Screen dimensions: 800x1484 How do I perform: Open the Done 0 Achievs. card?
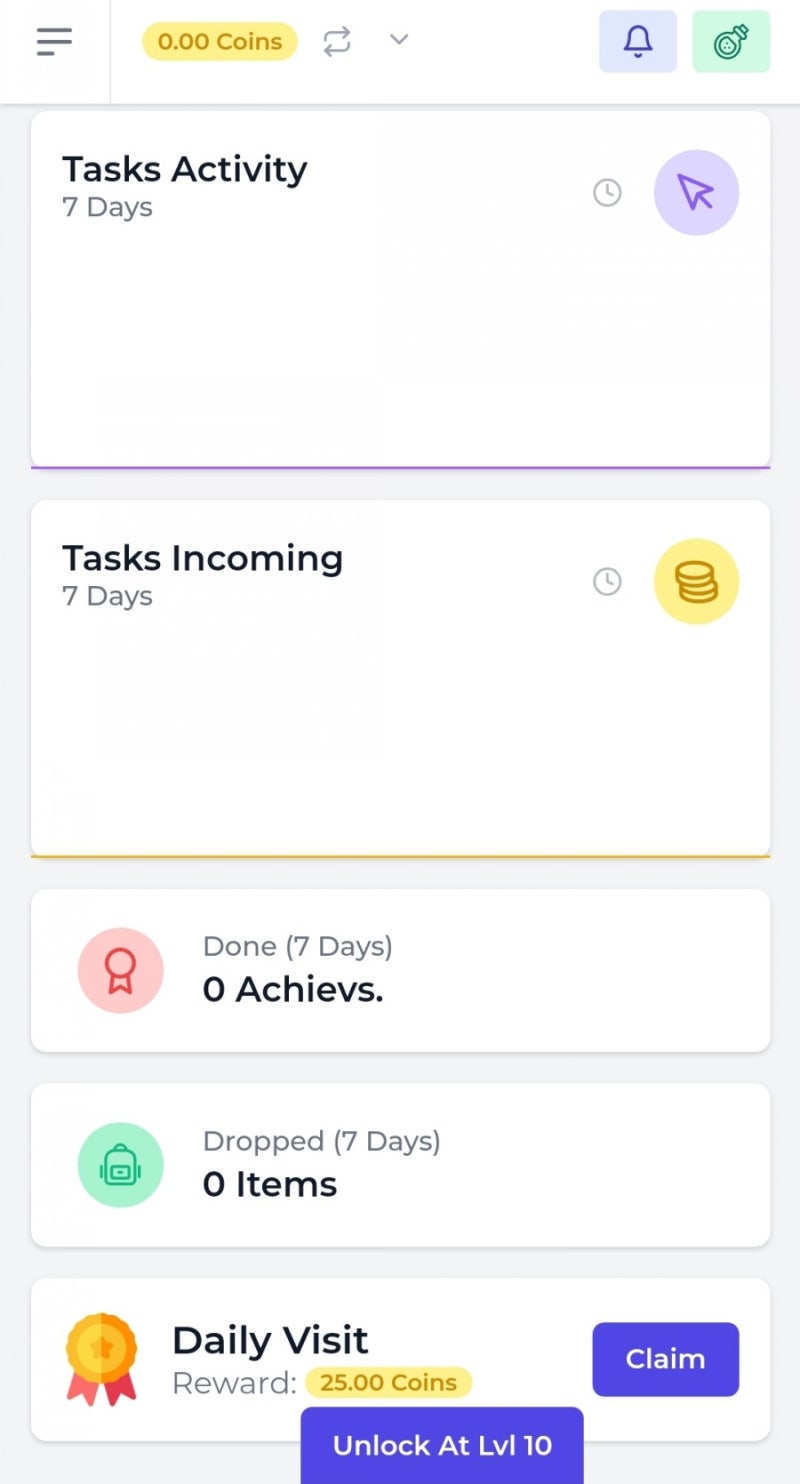[400, 967]
